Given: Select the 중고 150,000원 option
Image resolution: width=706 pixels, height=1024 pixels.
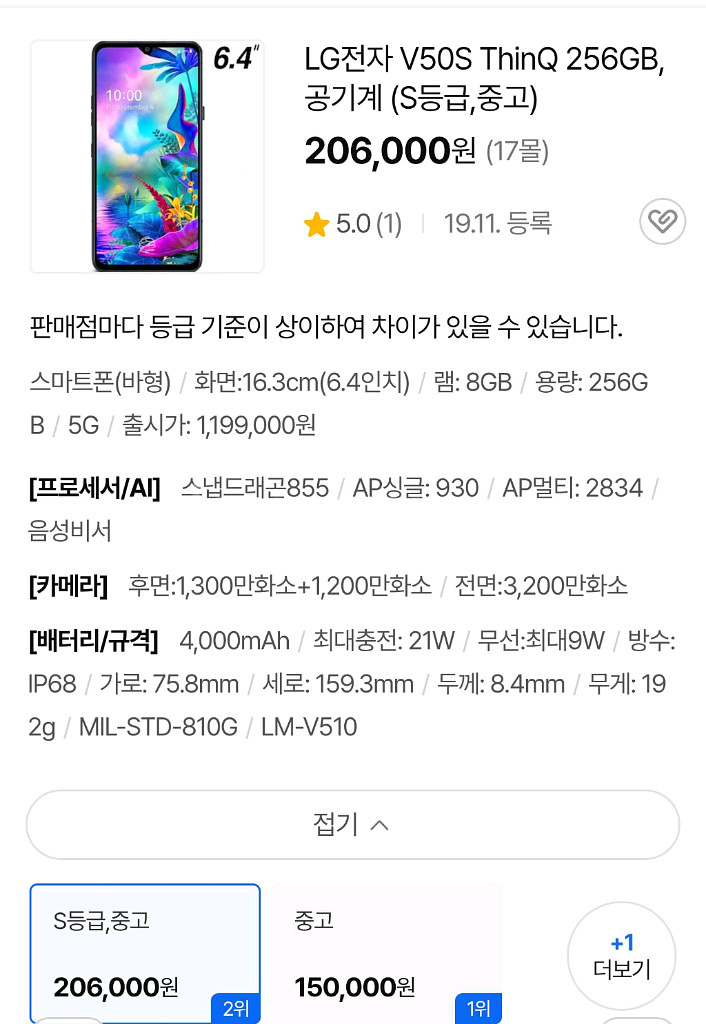Looking at the screenshot, I should tap(386, 953).
